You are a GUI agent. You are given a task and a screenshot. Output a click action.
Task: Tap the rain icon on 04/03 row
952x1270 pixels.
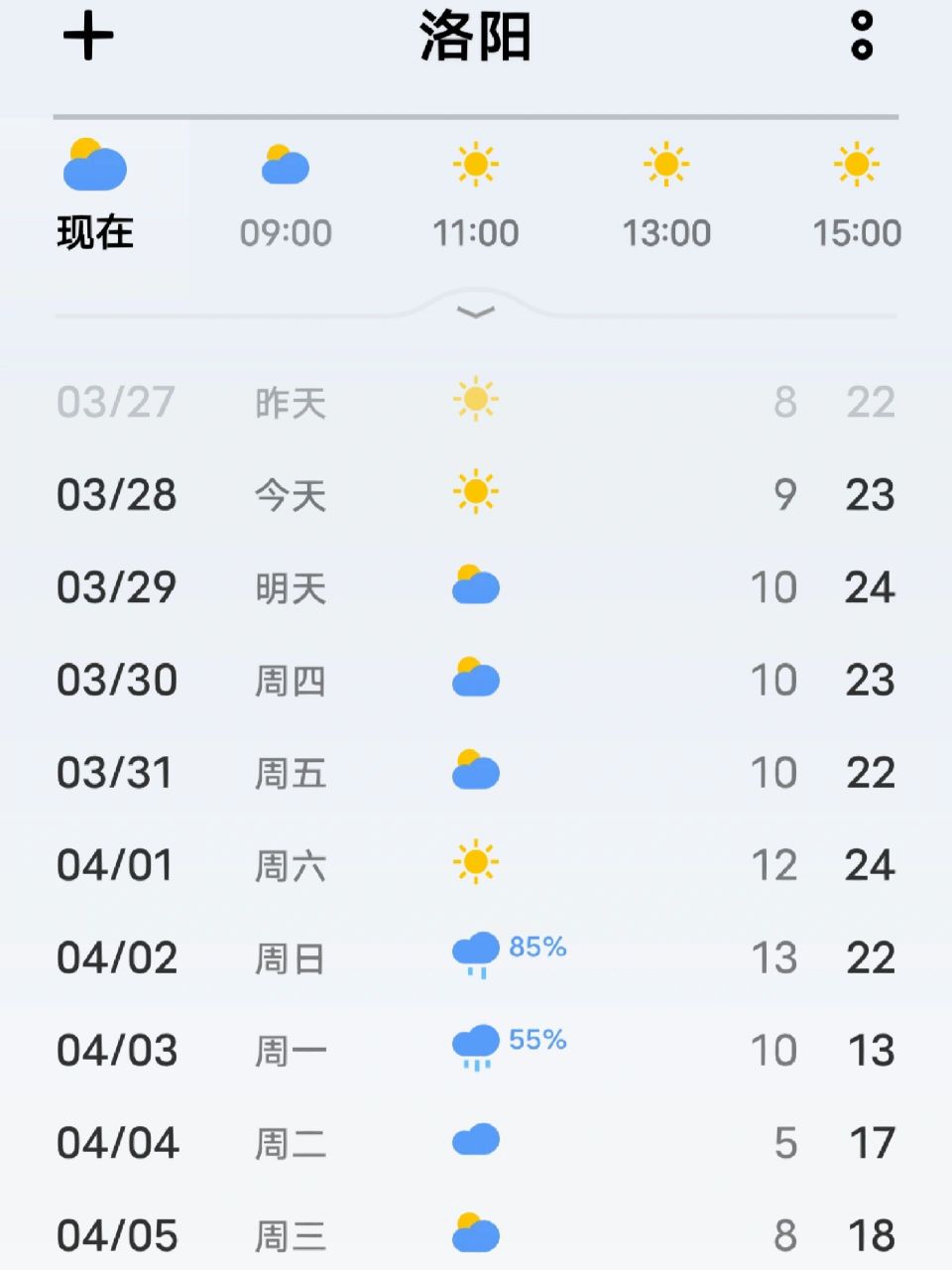click(474, 1044)
